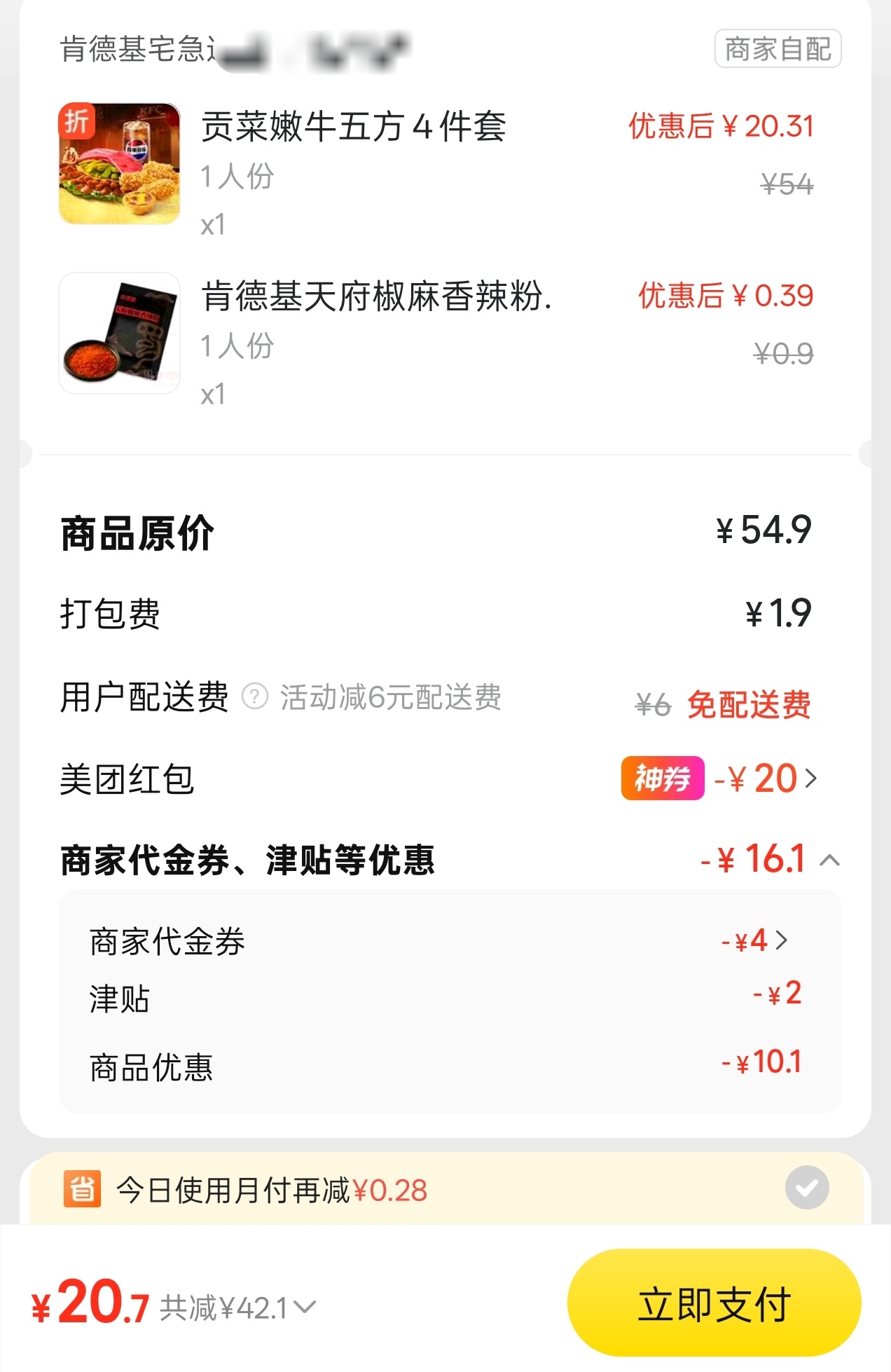Show 用户配送费 help info
The height and width of the screenshot is (1372, 891).
[x=255, y=697]
